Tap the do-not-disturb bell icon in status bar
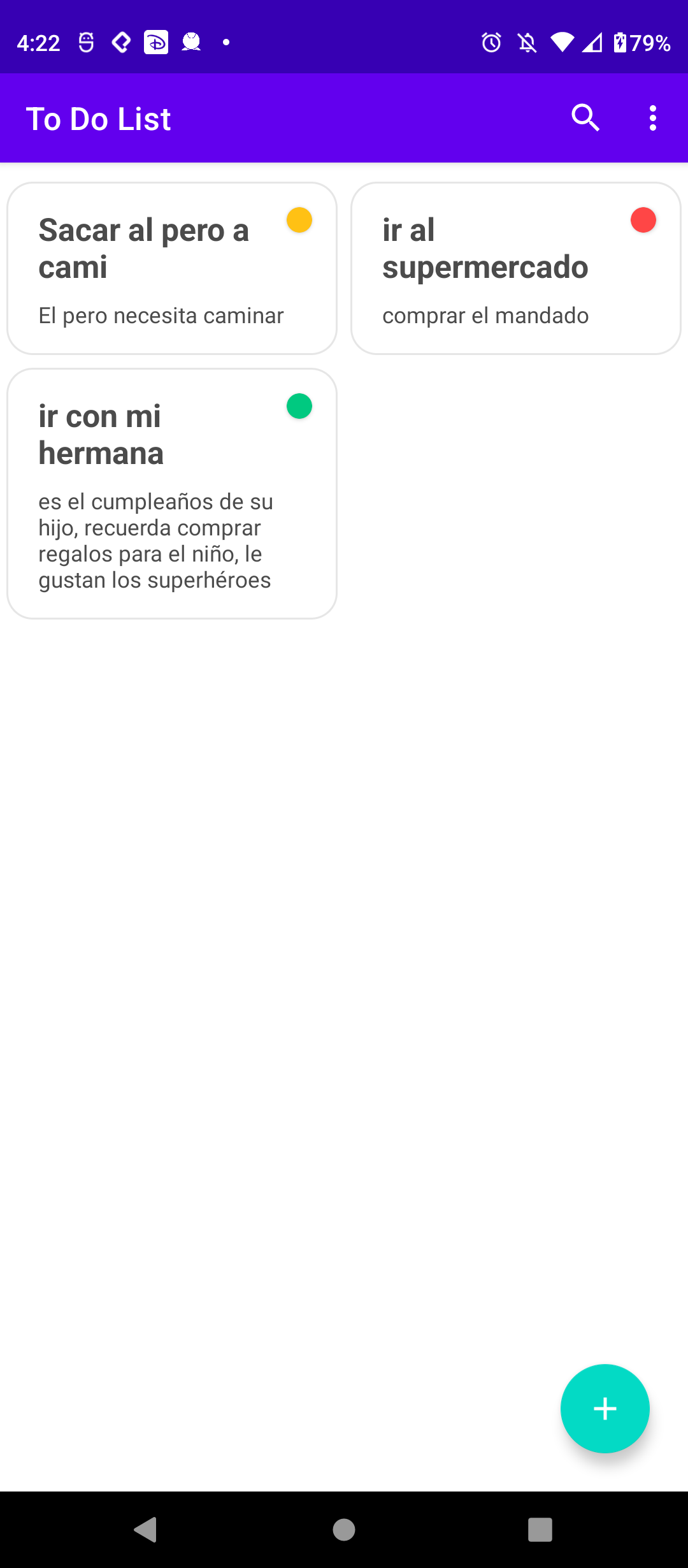 pos(527,42)
